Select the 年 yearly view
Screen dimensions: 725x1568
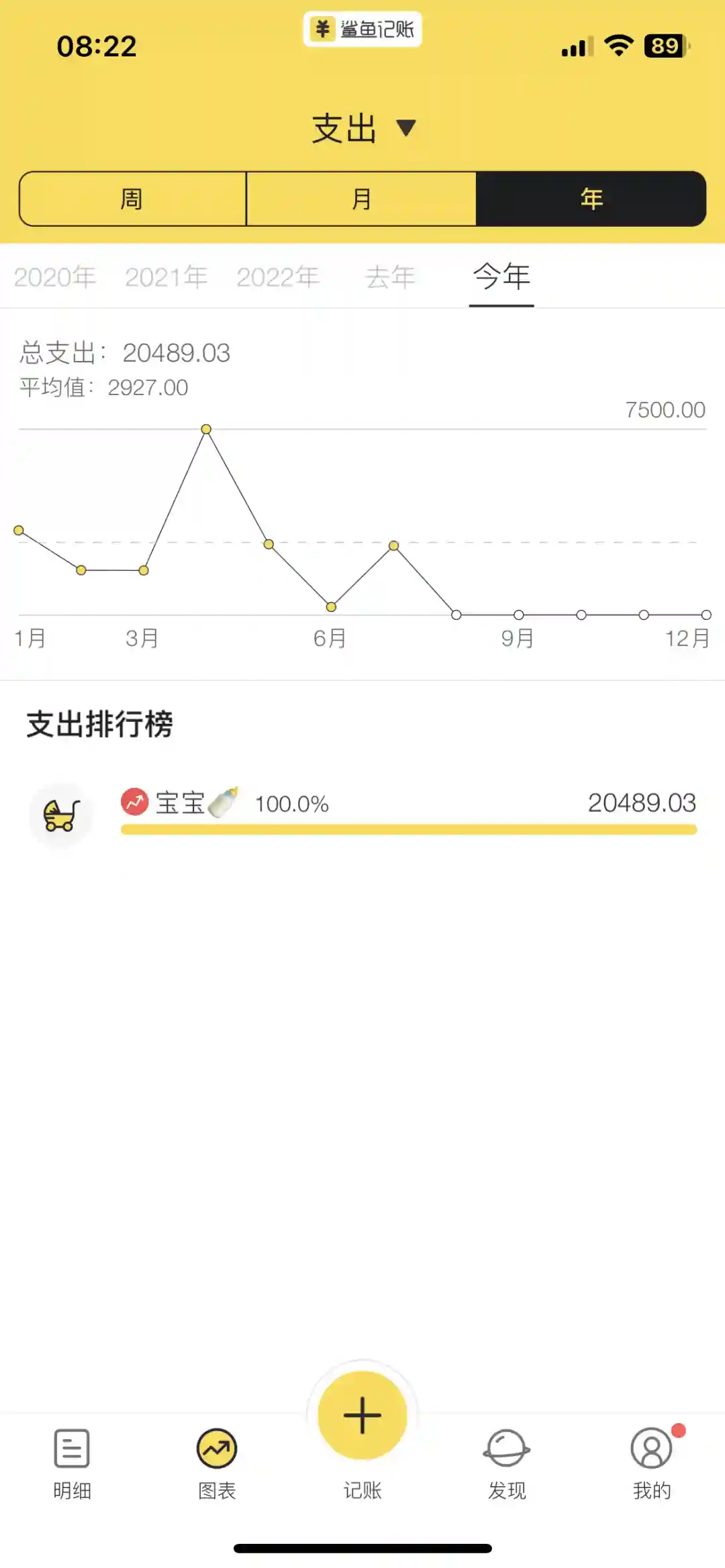pos(591,199)
